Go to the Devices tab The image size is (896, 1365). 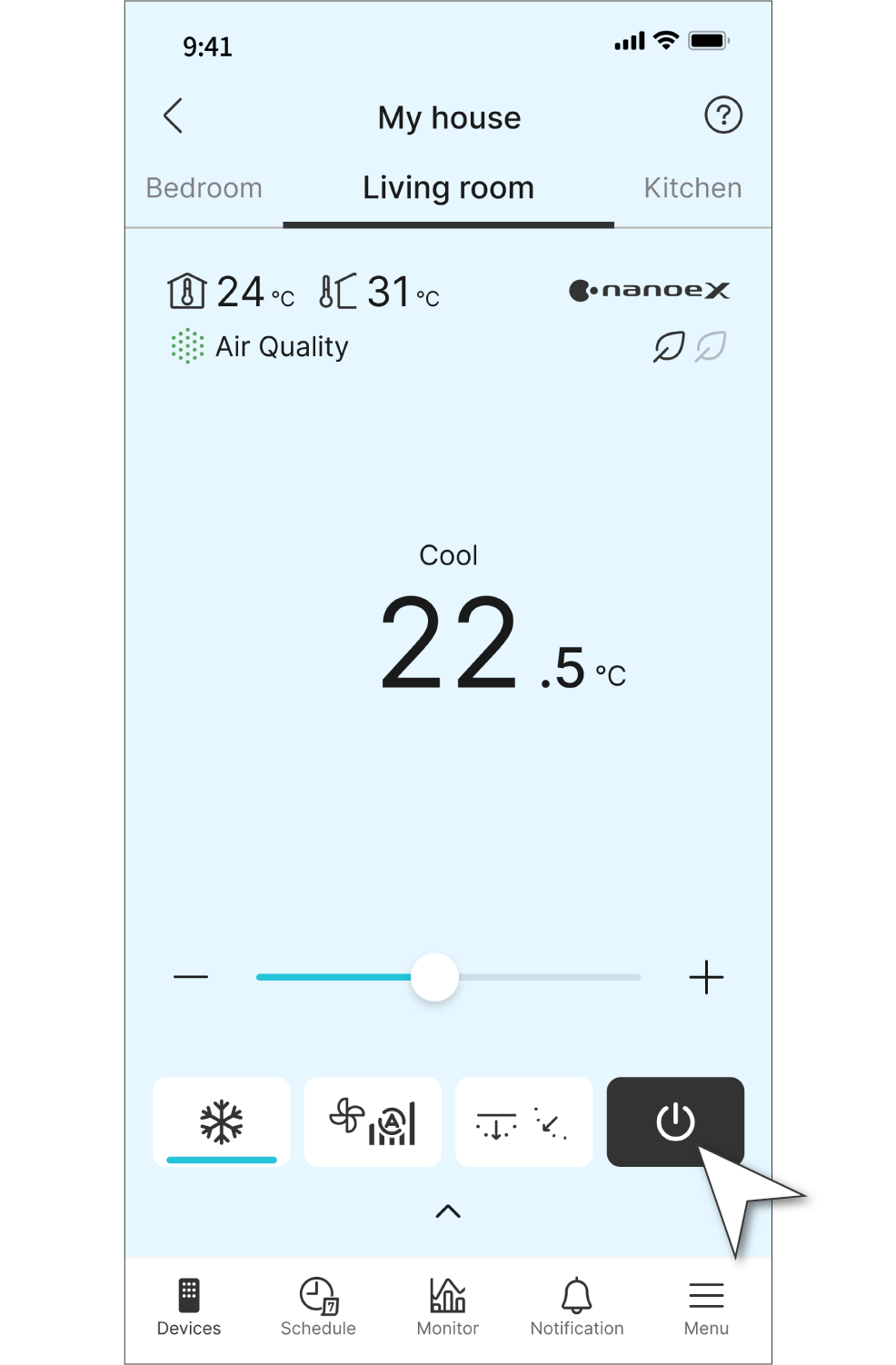(x=189, y=1307)
